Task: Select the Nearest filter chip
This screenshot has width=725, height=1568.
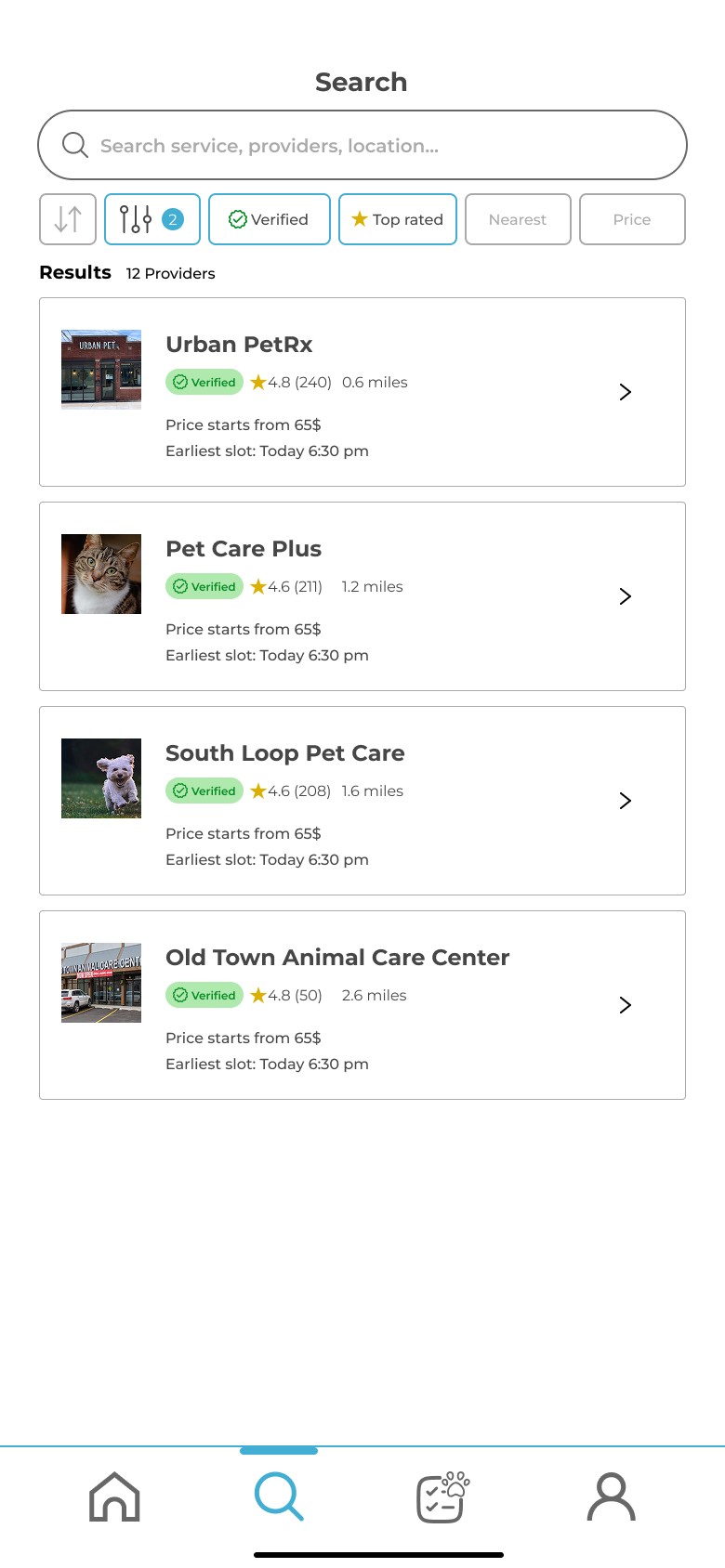Action: click(518, 219)
